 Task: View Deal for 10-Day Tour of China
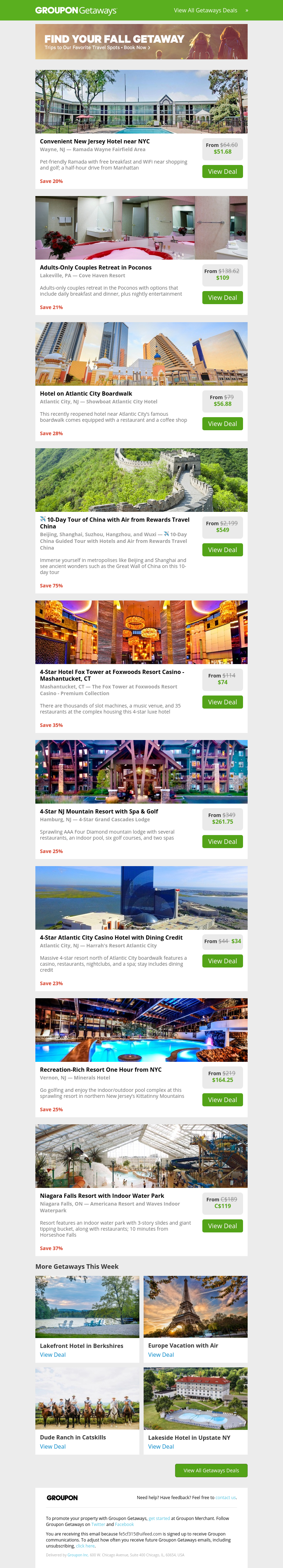pyautogui.click(x=222, y=550)
